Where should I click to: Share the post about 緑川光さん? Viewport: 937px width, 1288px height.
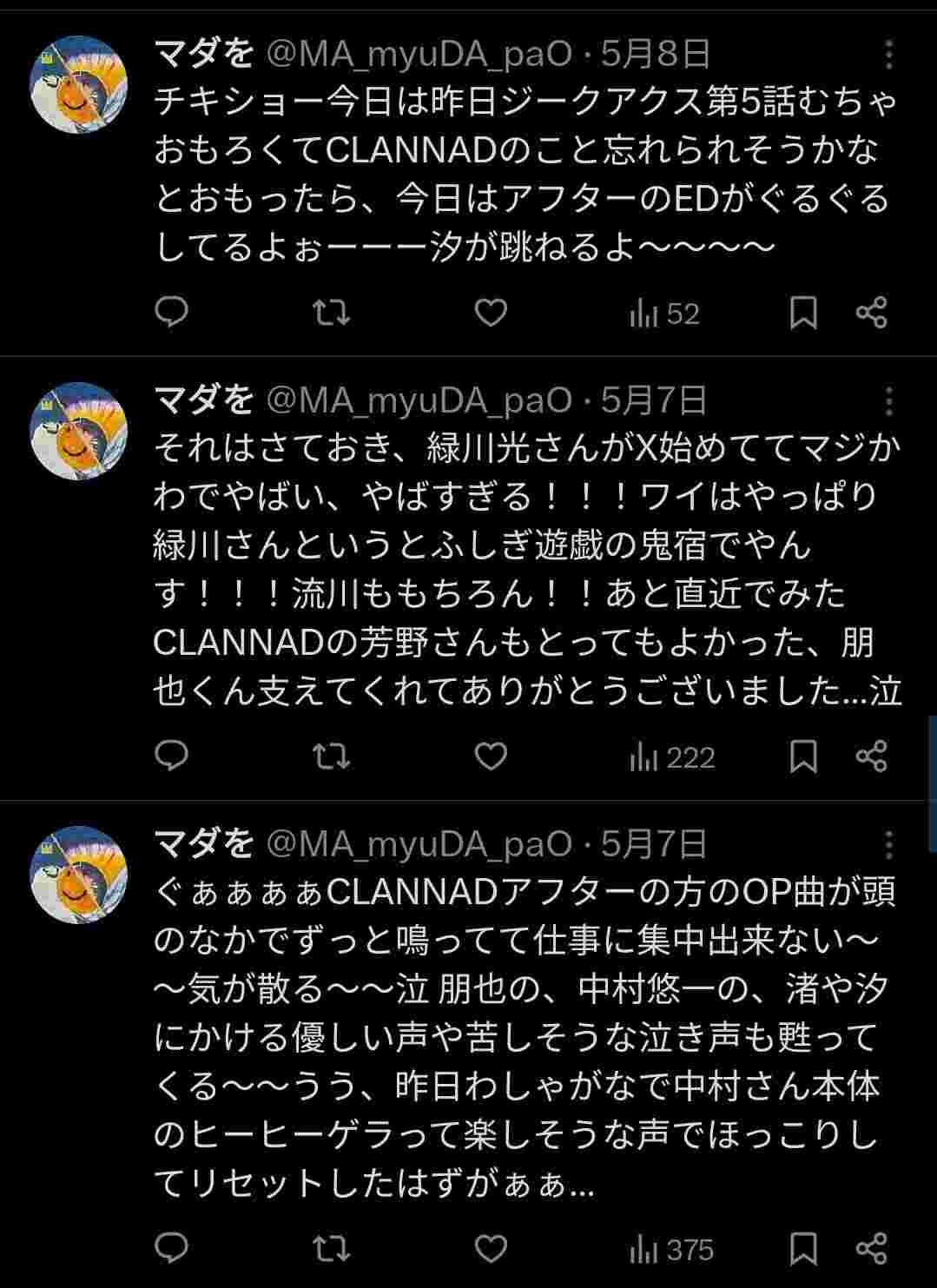871,757
